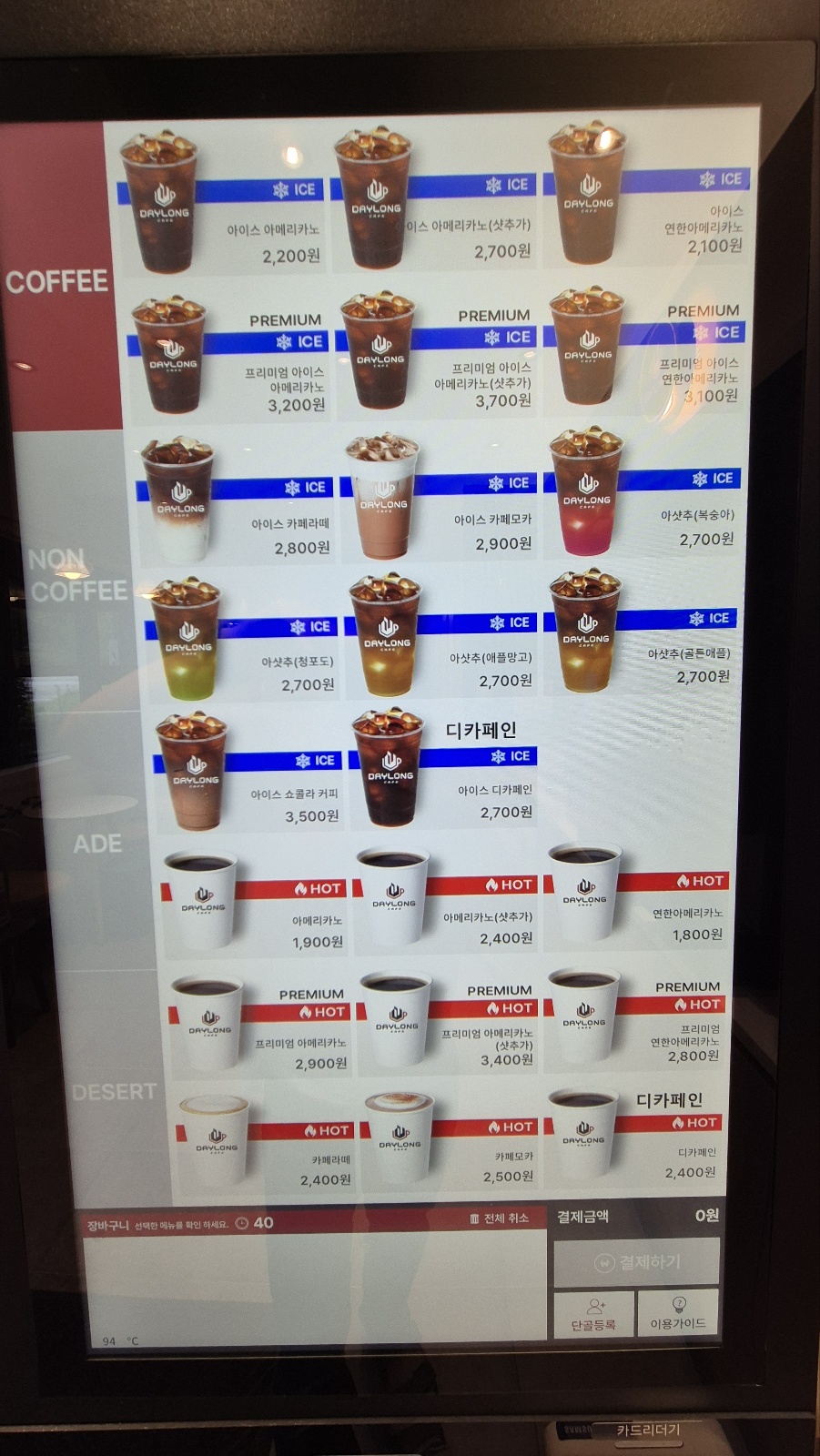Open the 이용가이드 usage guide

tap(678, 1312)
